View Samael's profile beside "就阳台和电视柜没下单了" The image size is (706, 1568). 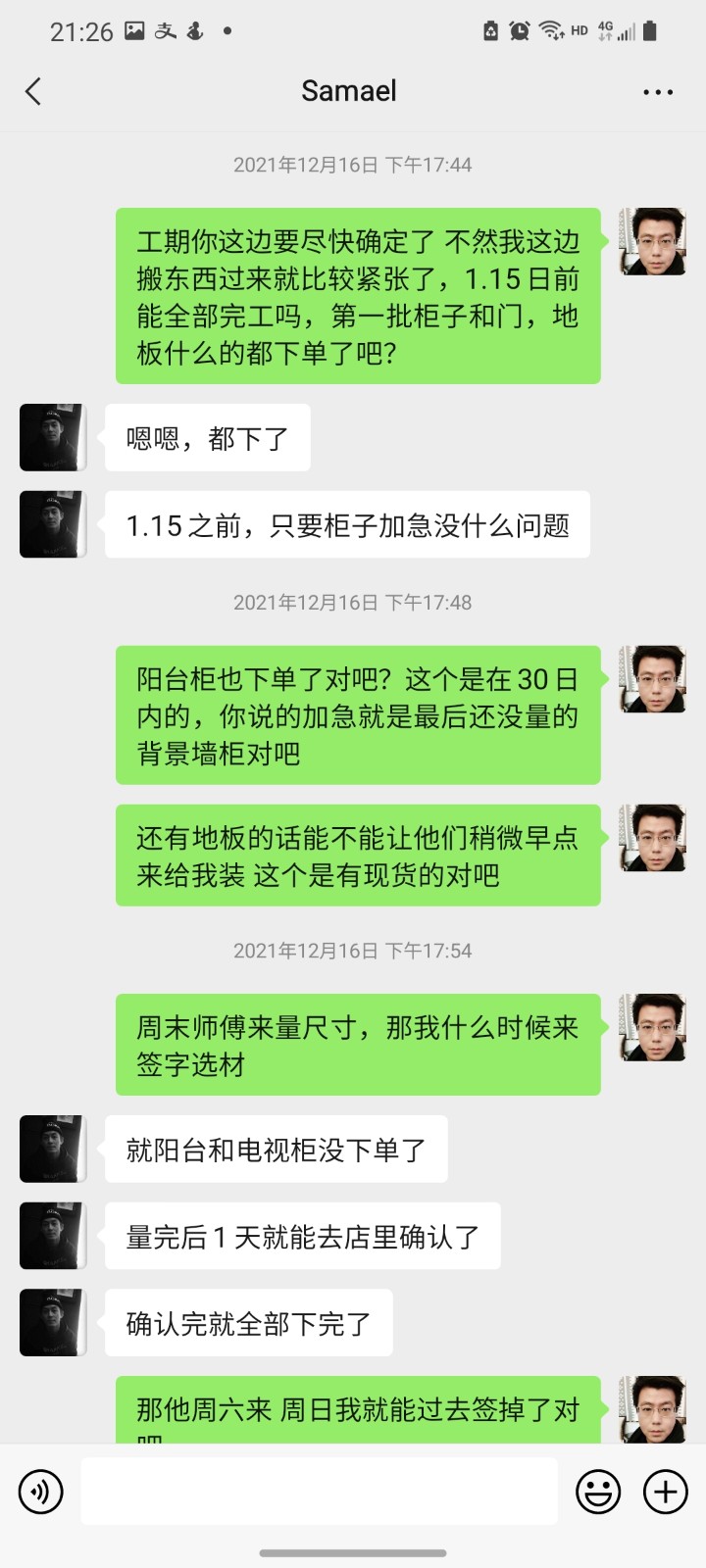click(53, 1149)
